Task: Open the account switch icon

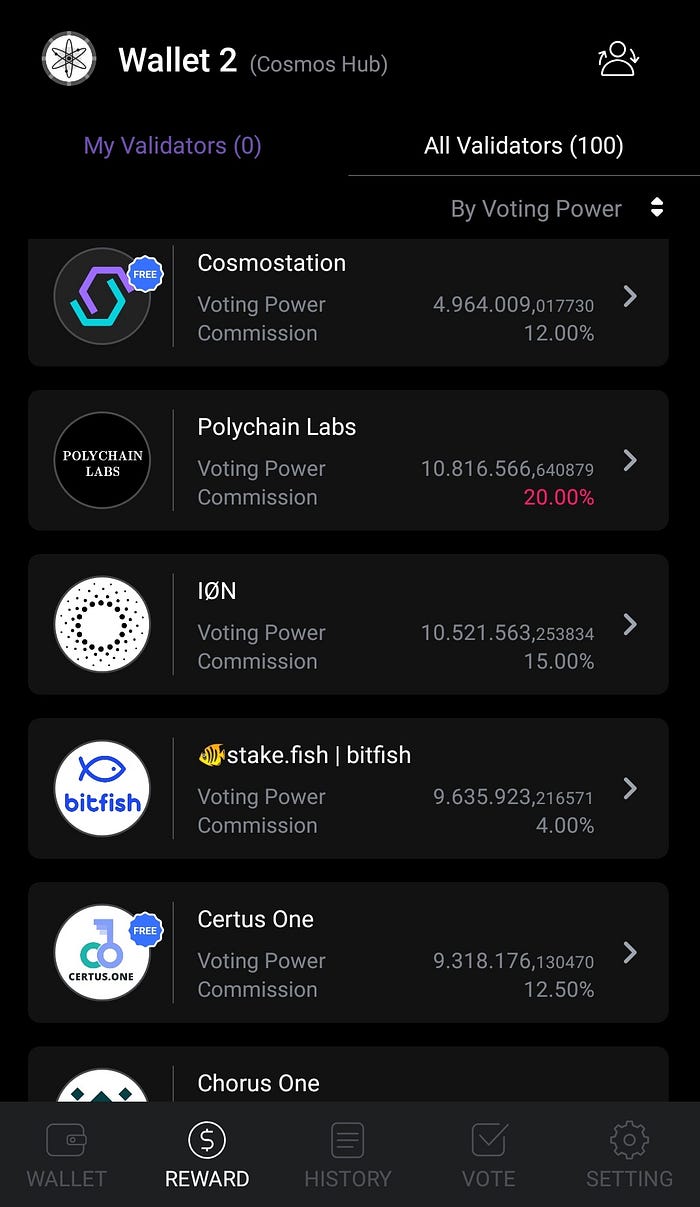Action: pos(618,59)
